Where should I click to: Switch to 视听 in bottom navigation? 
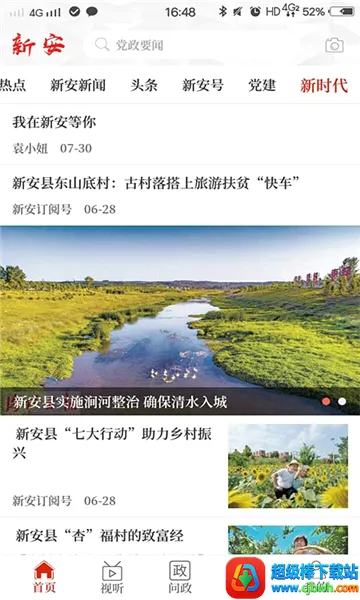point(112,577)
